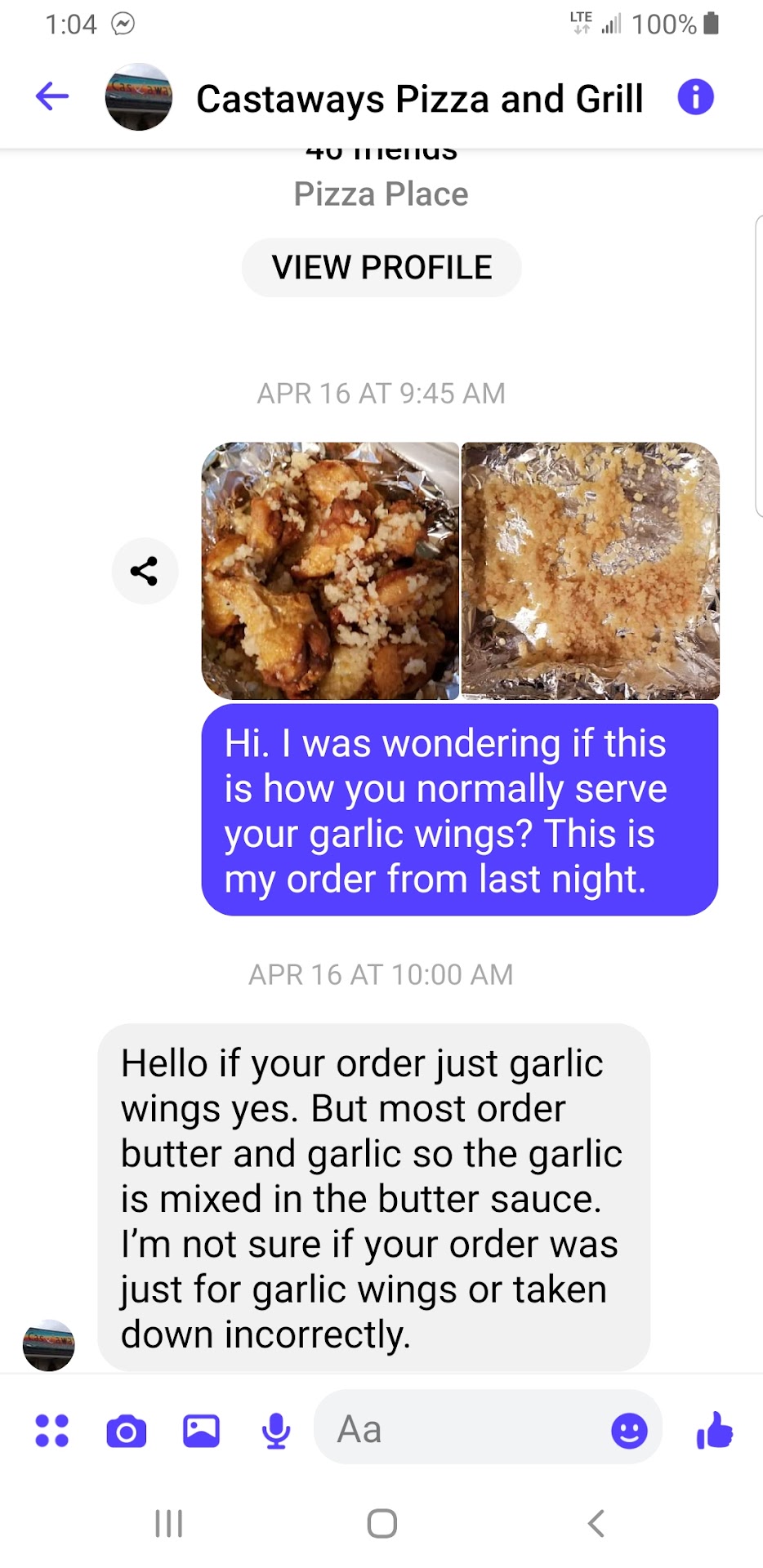This screenshot has width=763, height=1568.
Task: Tap the View Profile button
Action: click(x=381, y=267)
